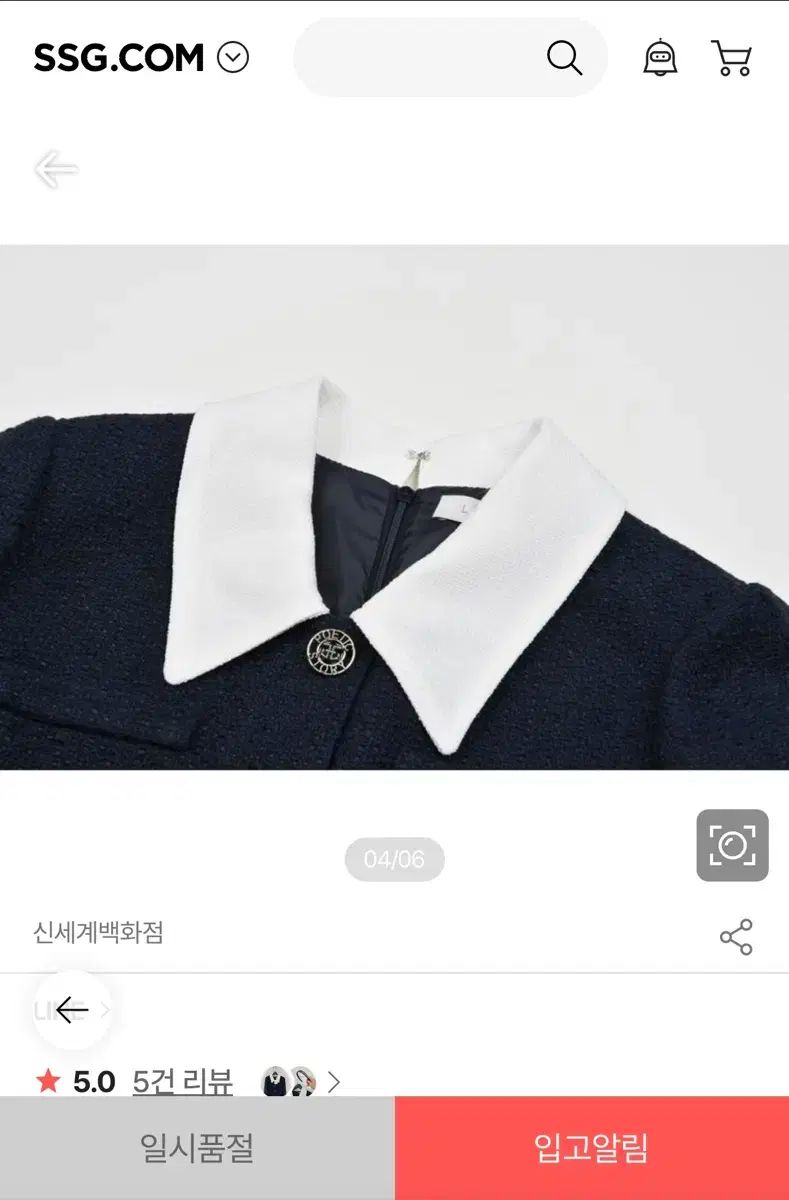Open the SSG.COM dropdown arrow
The width and height of the screenshot is (789, 1200).
coord(233,58)
